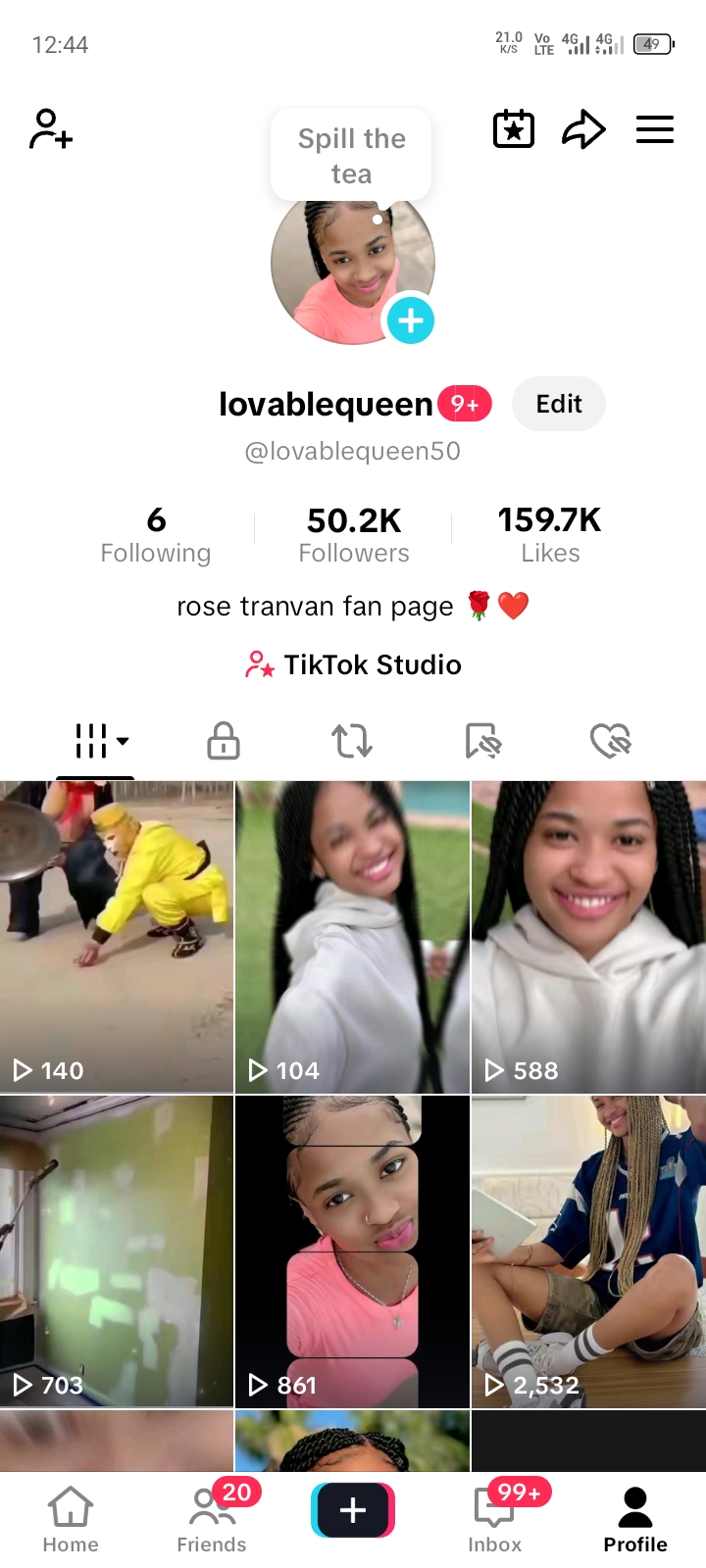
Task: Go to the Home tab
Action: 71,1520
